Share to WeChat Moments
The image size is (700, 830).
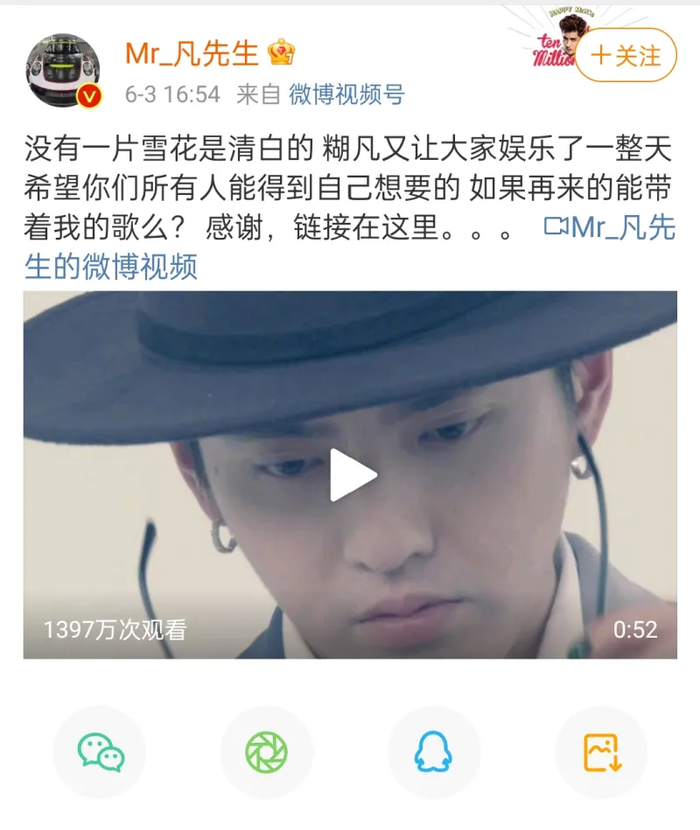point(267,752)
